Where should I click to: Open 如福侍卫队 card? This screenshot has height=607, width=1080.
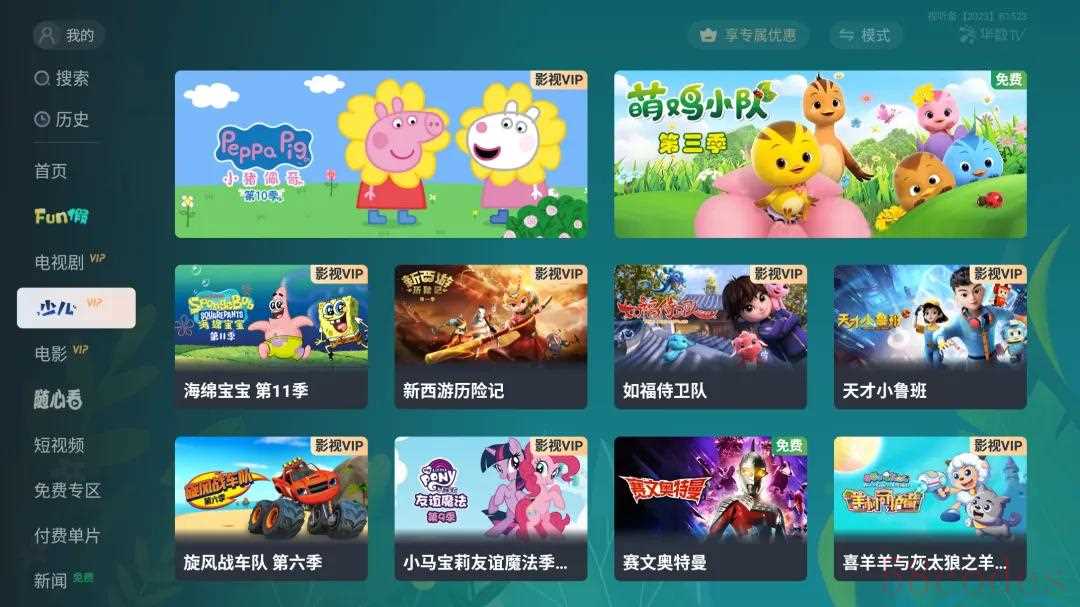[x=710, y=336]
